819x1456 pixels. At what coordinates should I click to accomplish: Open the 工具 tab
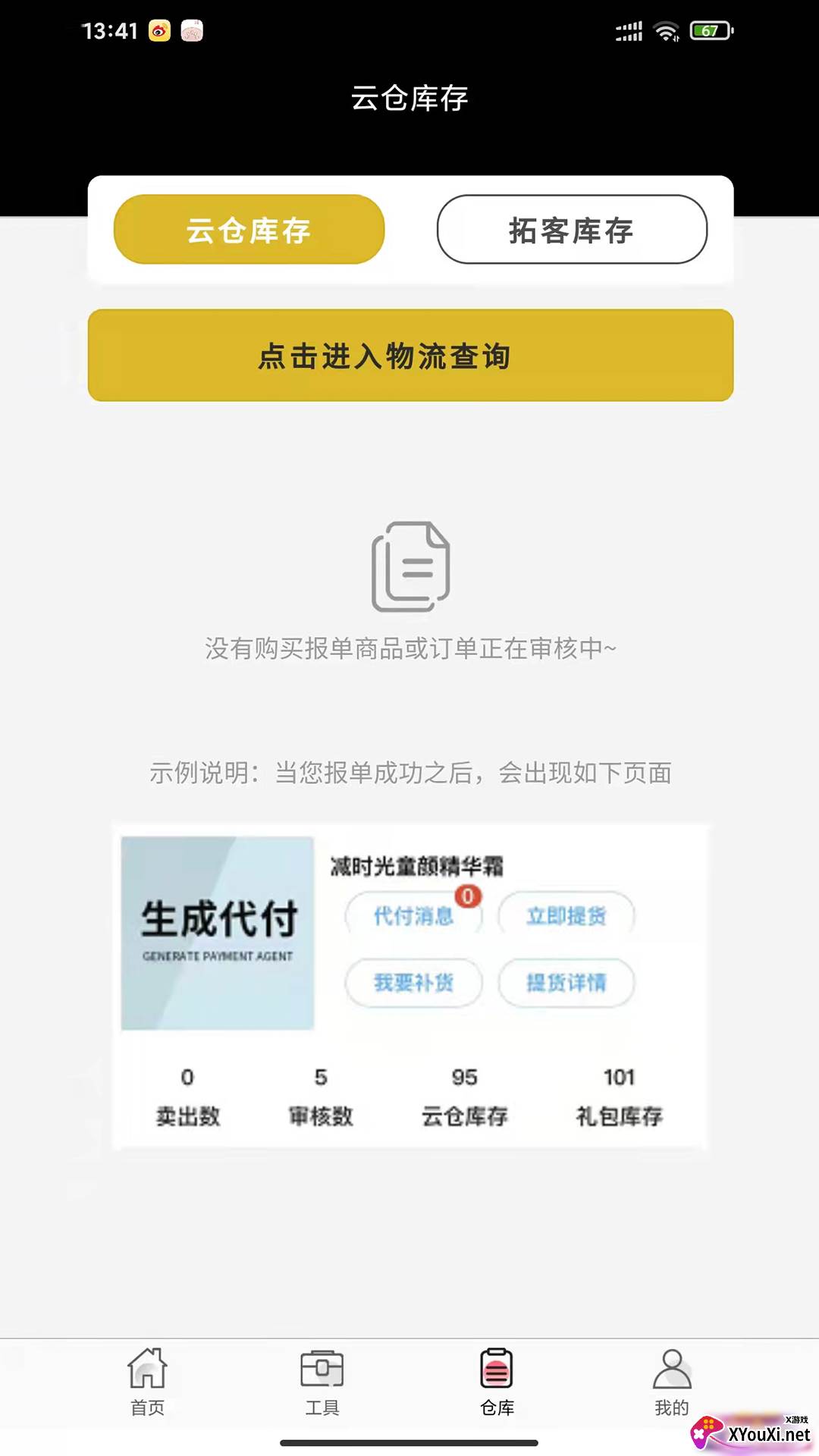[x=322, y=1382]
